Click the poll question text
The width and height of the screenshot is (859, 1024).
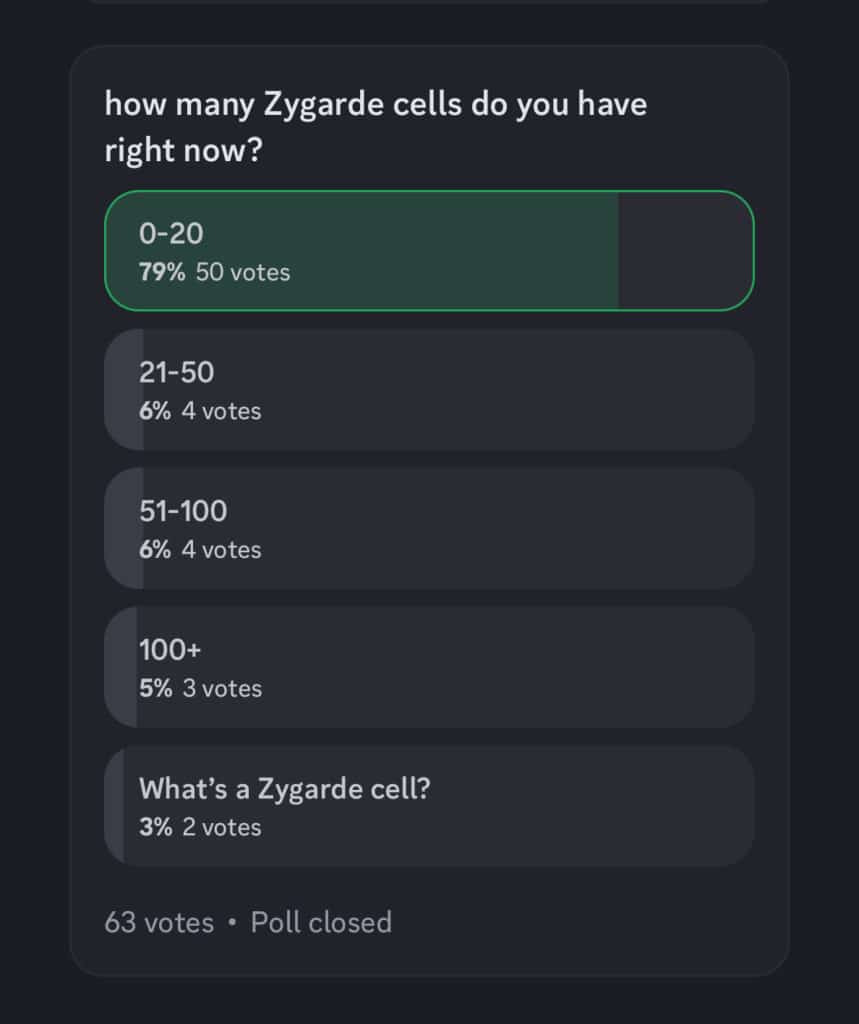(375, 127)
